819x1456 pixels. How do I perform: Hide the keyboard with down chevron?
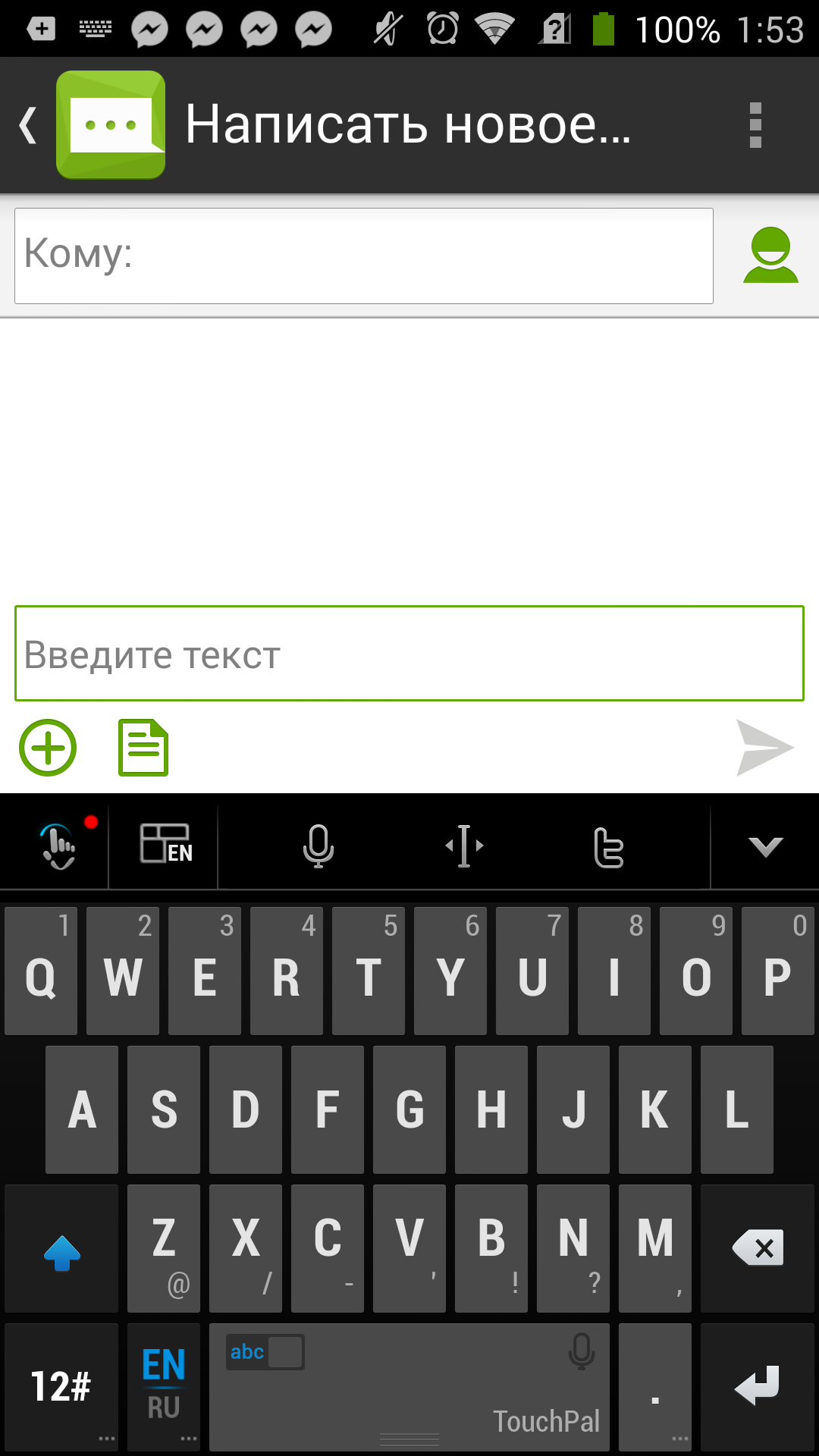(765, 846)
